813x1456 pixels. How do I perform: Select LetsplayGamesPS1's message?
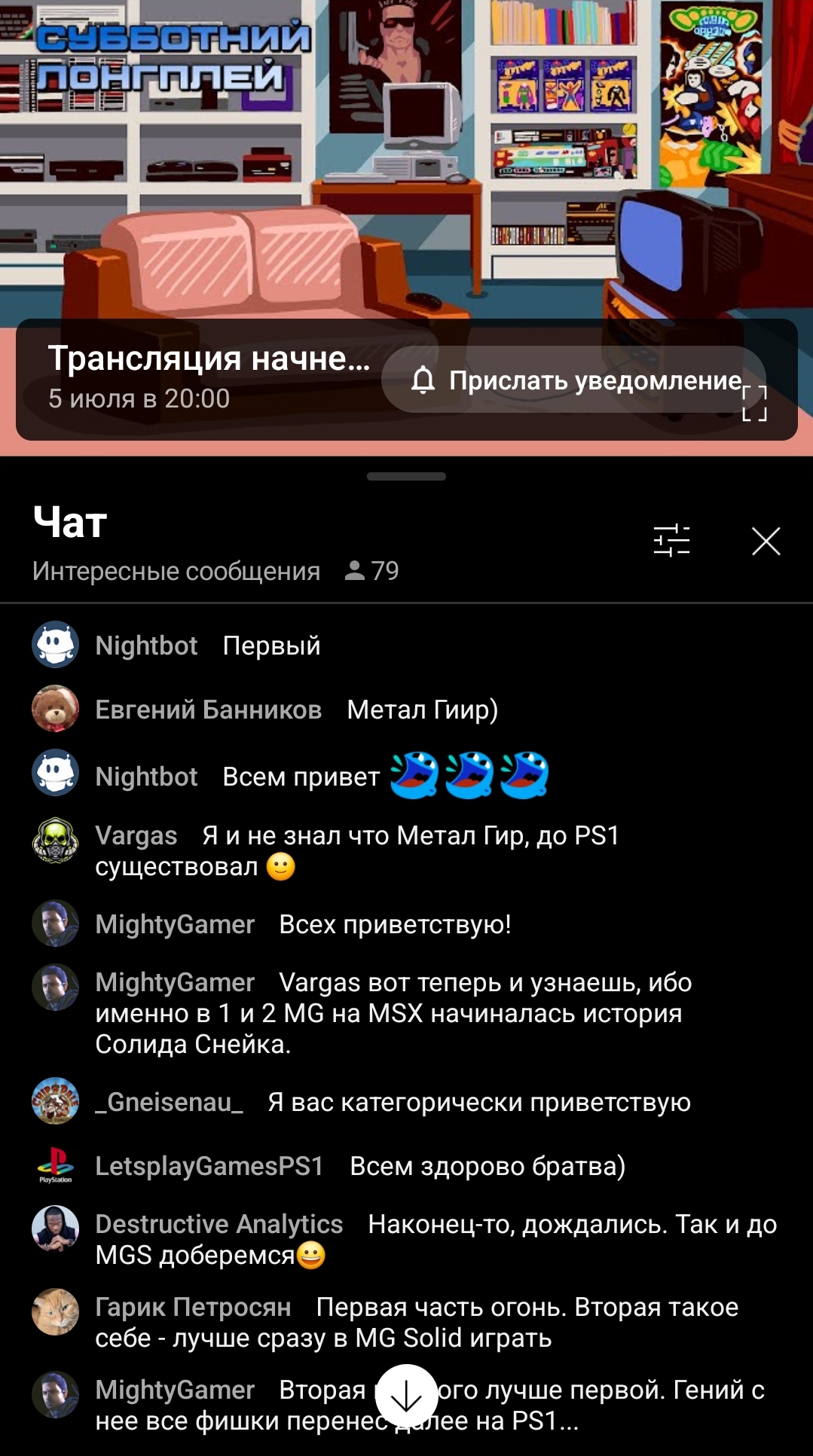[406, 1166]
